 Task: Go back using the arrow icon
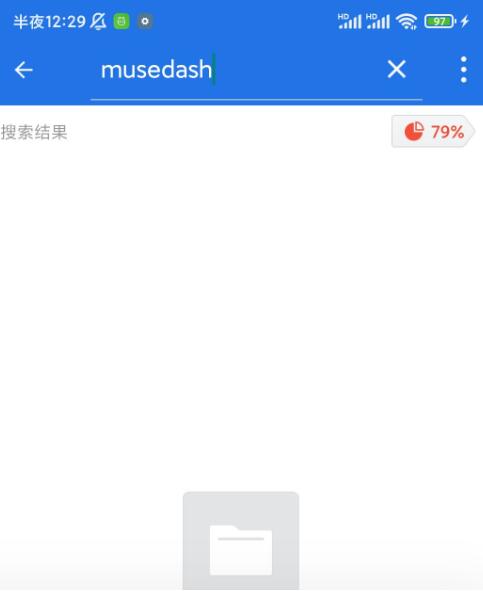[x=24, y=70]
